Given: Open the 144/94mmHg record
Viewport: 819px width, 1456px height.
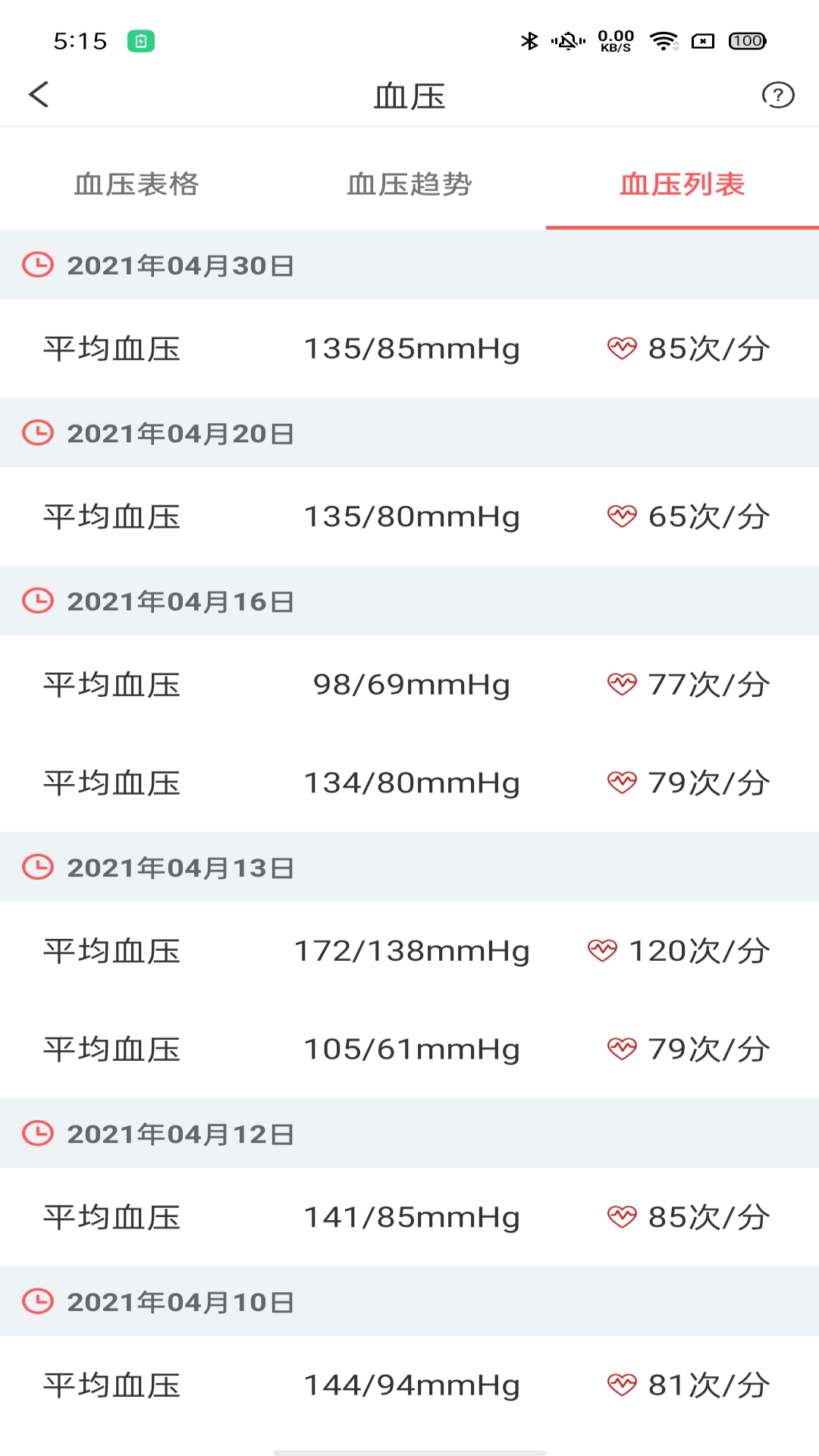Looking at the screenshot, I should (409, 1385).
